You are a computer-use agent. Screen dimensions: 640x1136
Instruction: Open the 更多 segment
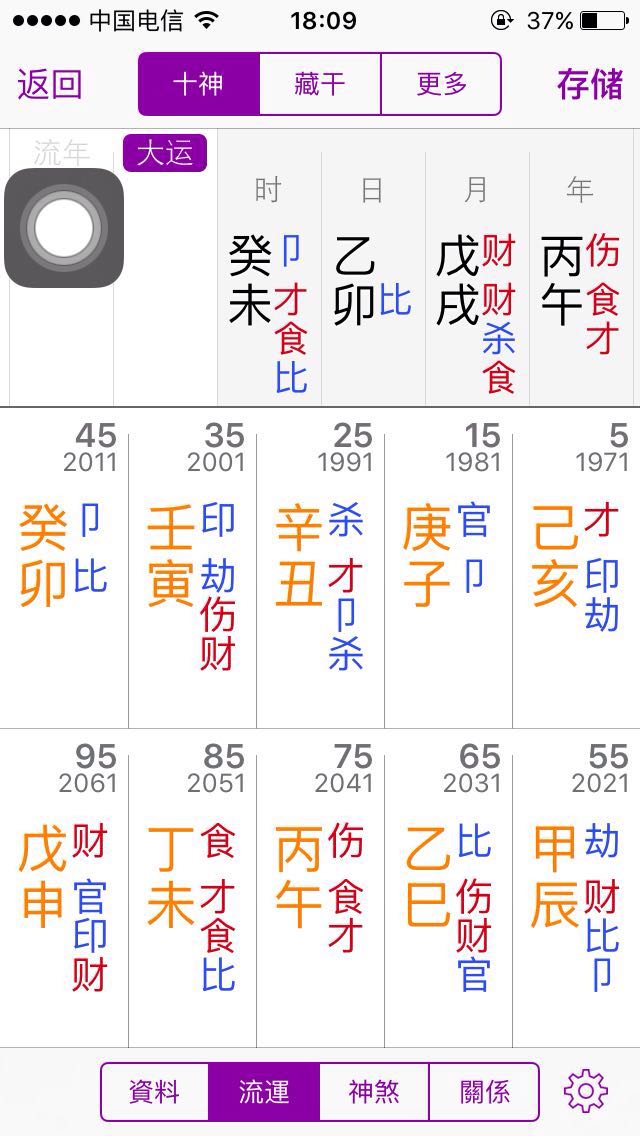[x=441, y=84]
